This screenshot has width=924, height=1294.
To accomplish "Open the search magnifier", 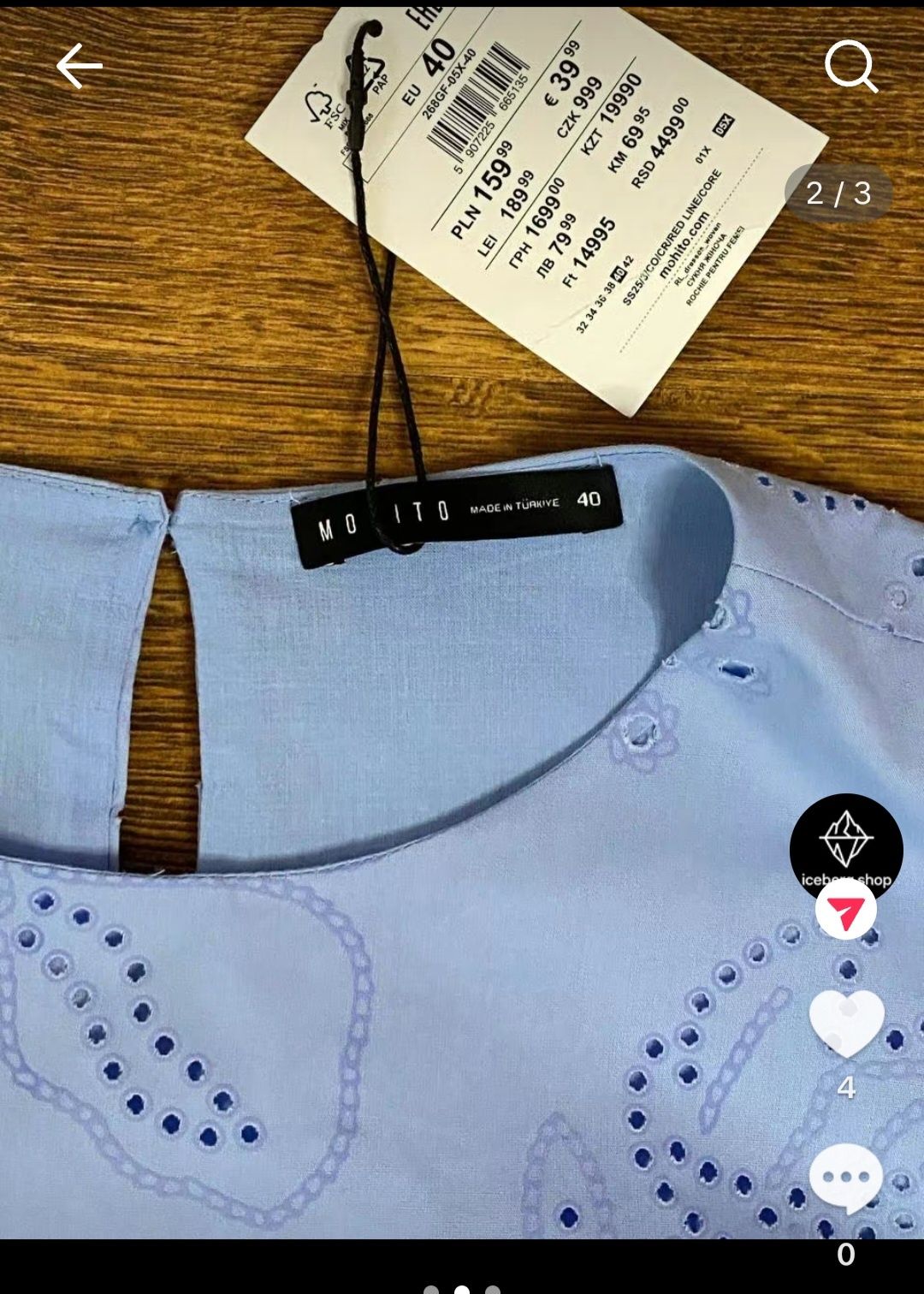I will click(850, 66).
